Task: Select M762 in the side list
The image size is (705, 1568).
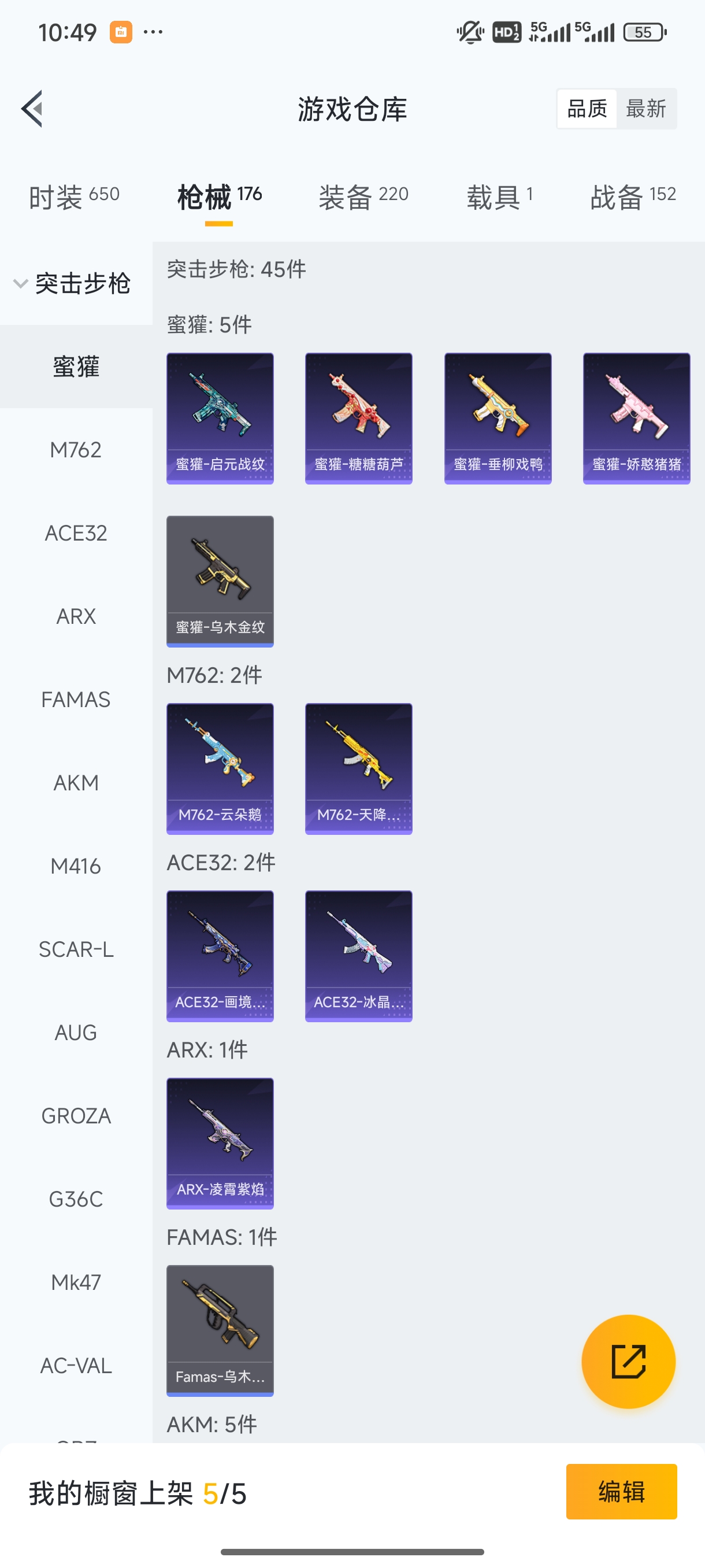Action: (76, 450)
